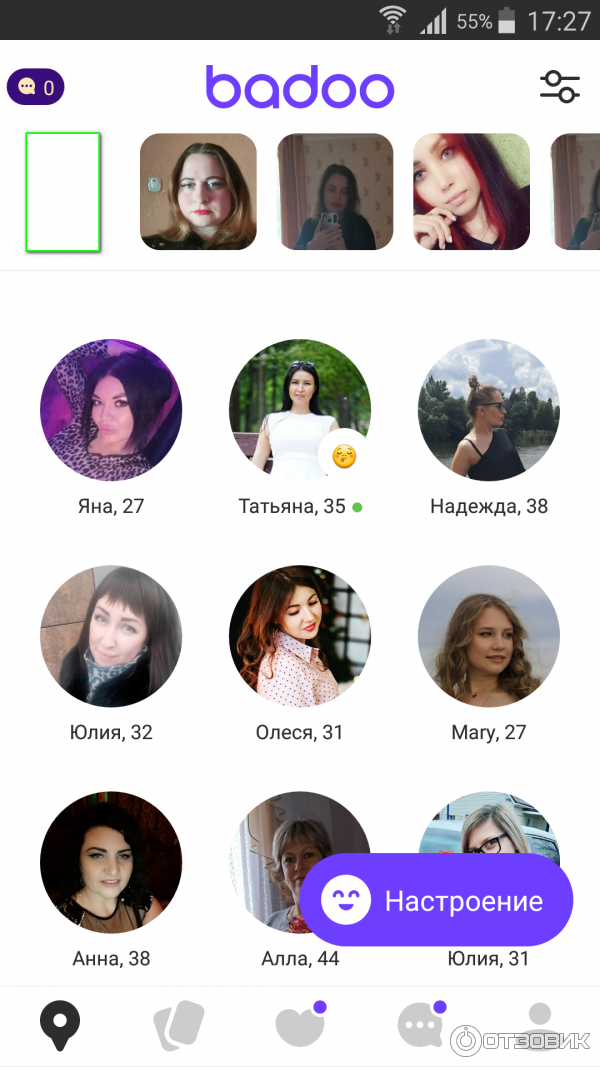Open the likes heart tab
Screen dimensions: 600x1067
299,1026
